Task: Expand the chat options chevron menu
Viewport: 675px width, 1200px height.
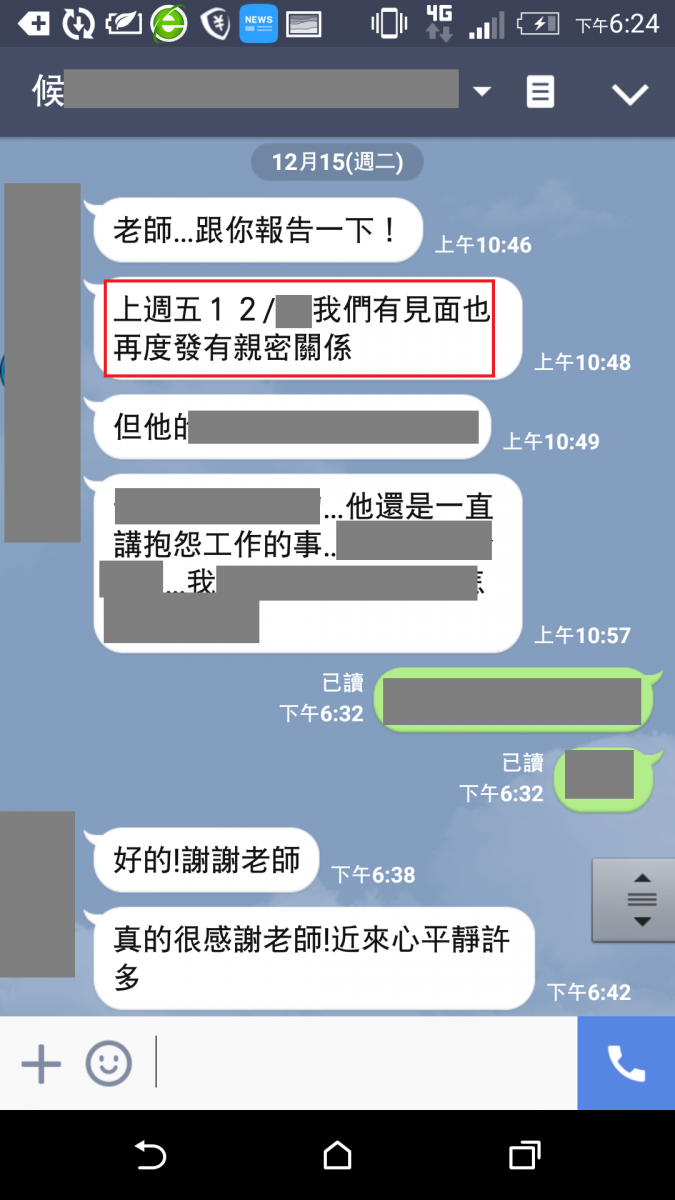Action: pyautogui.click(x=630, y=94)
